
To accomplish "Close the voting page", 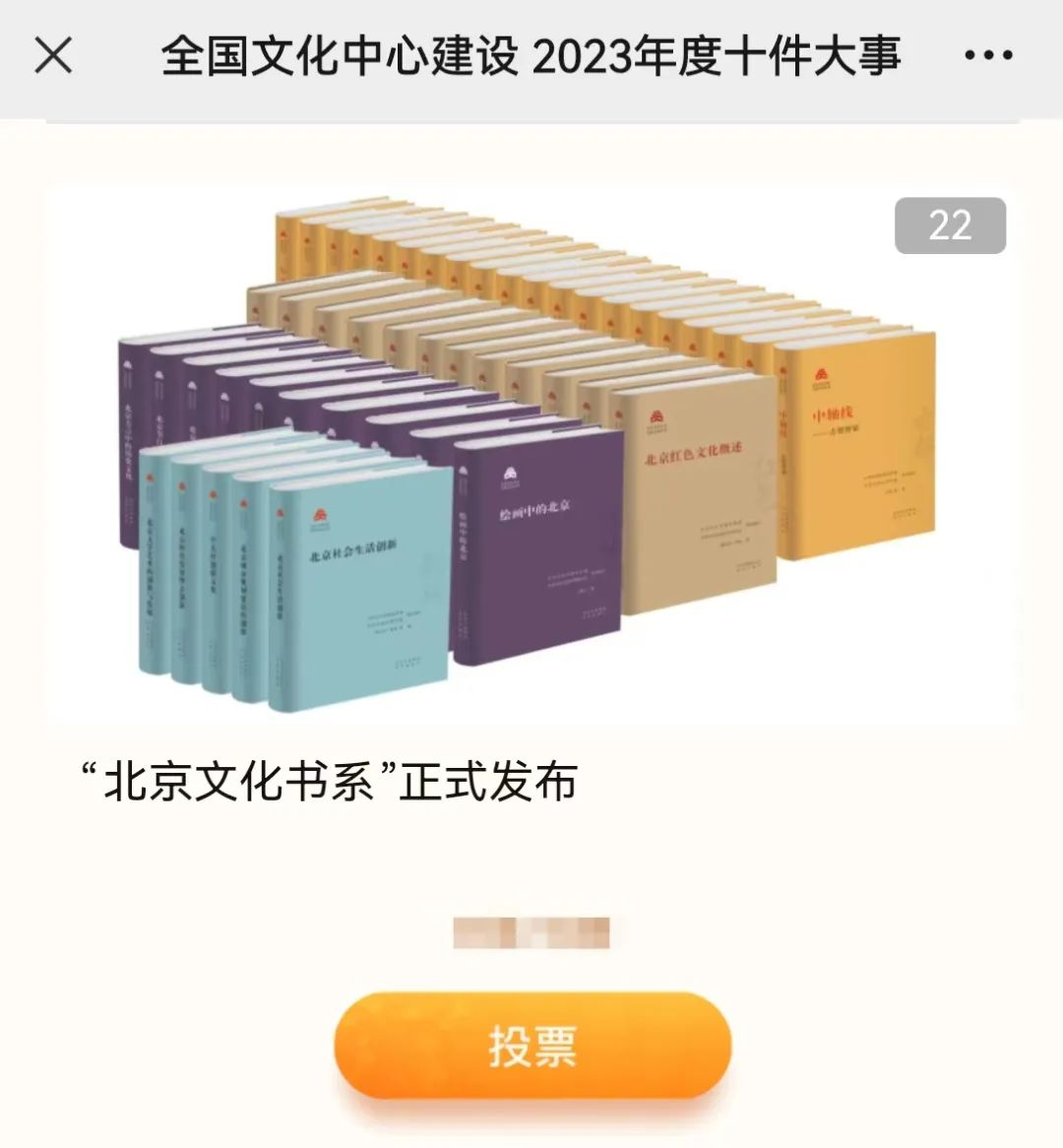I will 53,56.
